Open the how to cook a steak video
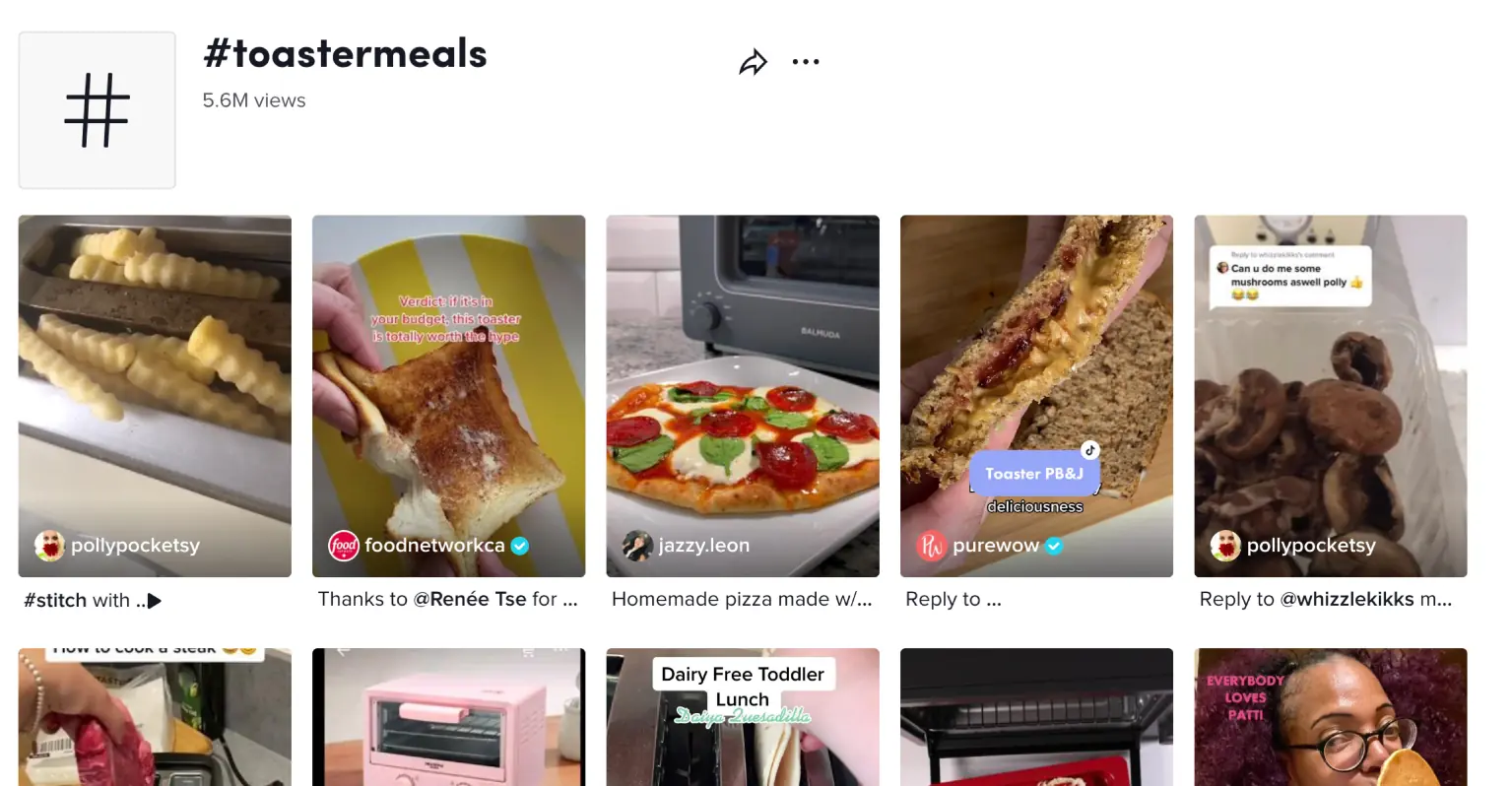 coord(155,719)
